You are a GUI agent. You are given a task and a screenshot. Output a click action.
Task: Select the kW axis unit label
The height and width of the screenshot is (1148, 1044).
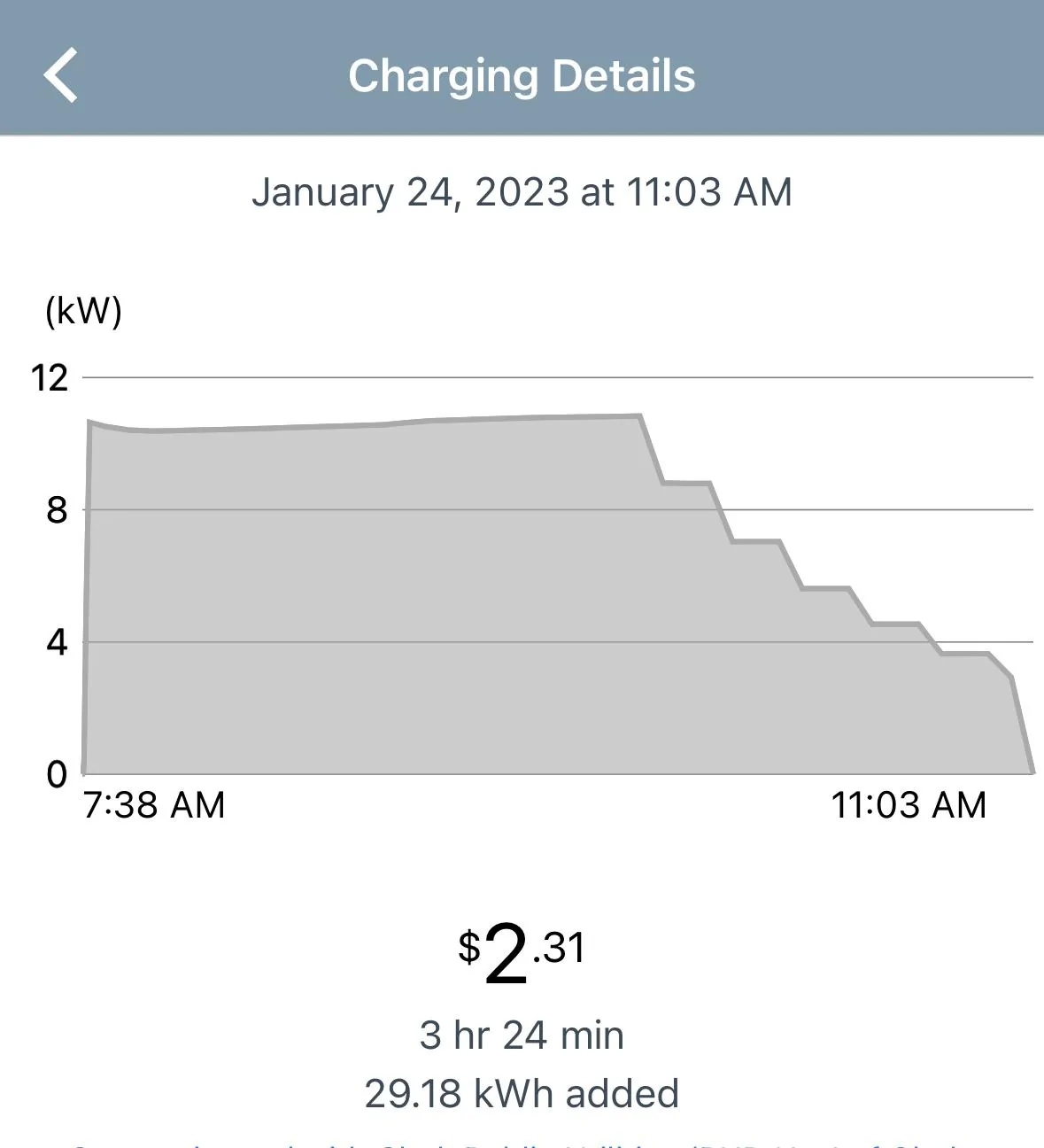click(x=85, y=312)
